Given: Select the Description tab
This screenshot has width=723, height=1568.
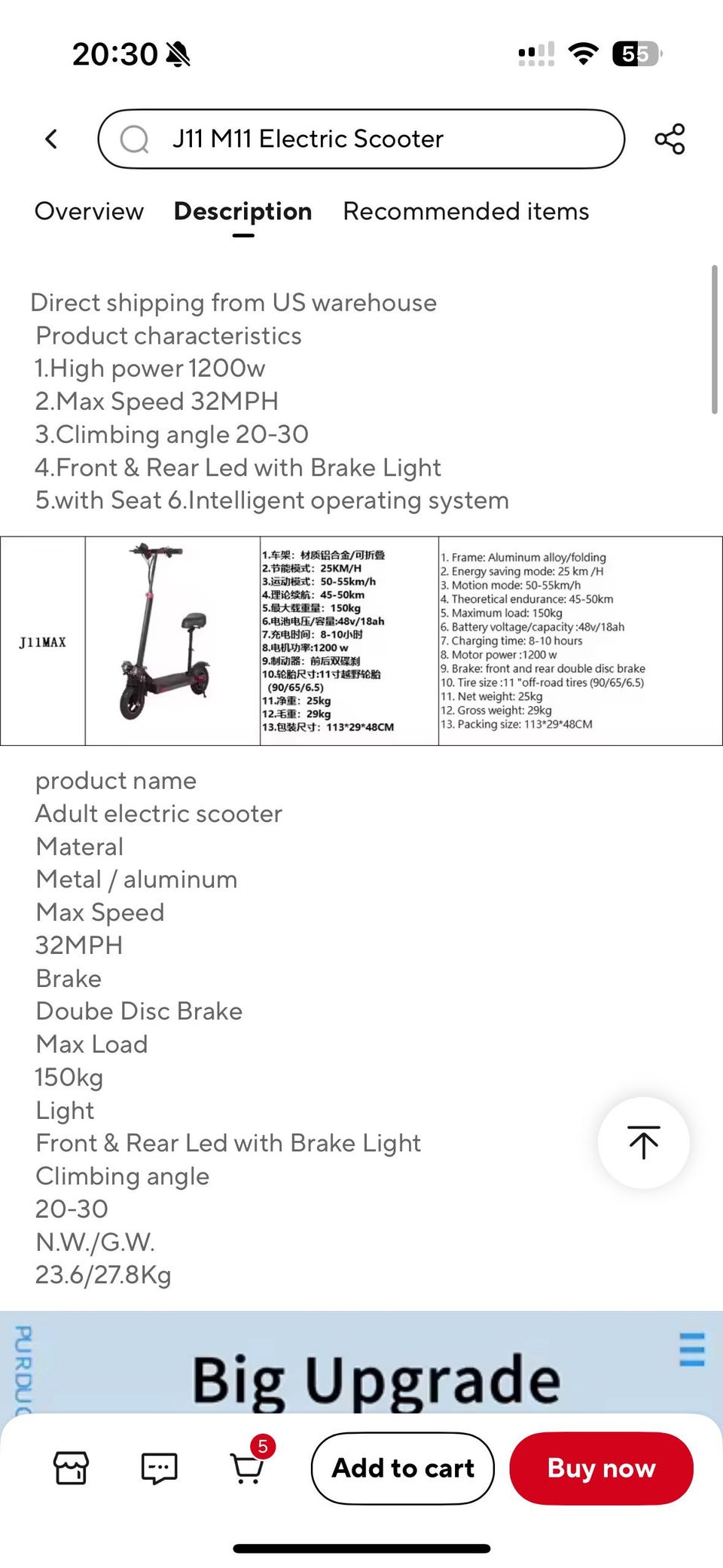Looking at the screenshot, I should [x=243, y=212].
